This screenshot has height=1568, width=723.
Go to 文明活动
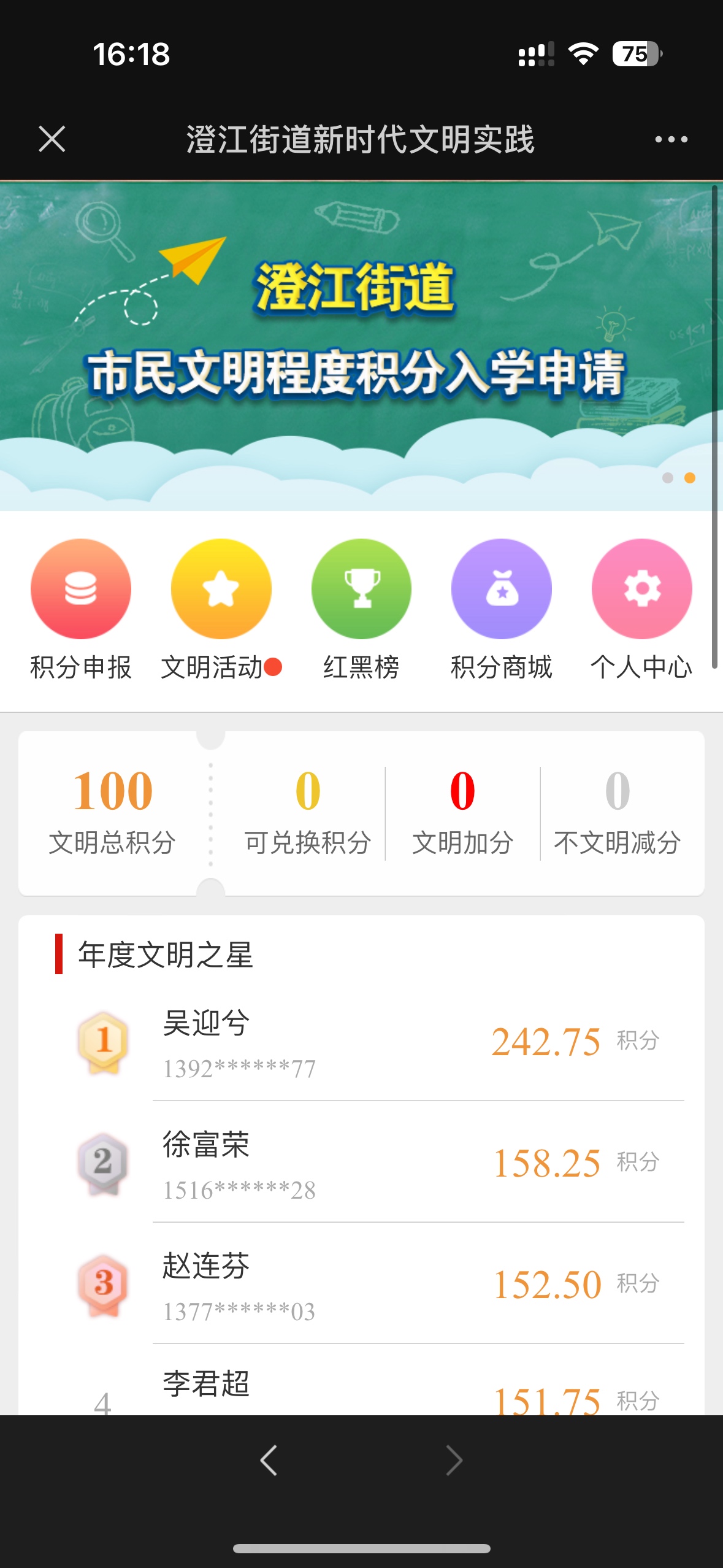(221, 590)
